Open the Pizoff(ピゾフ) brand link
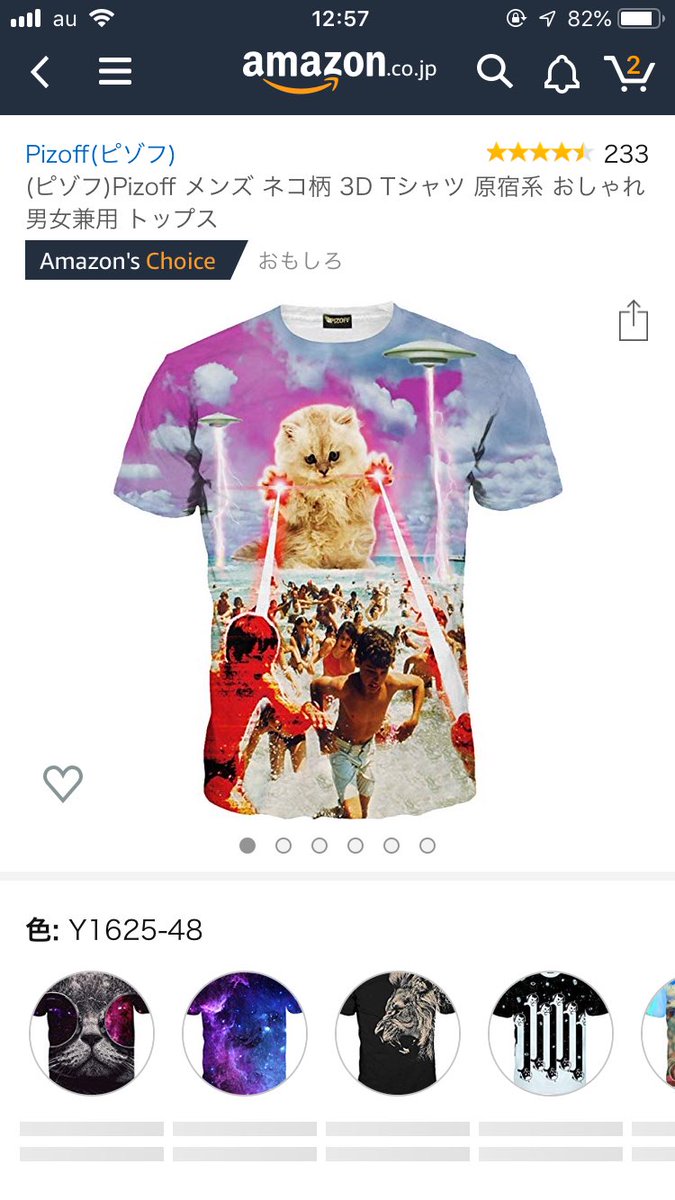 (x=101, y=154)
